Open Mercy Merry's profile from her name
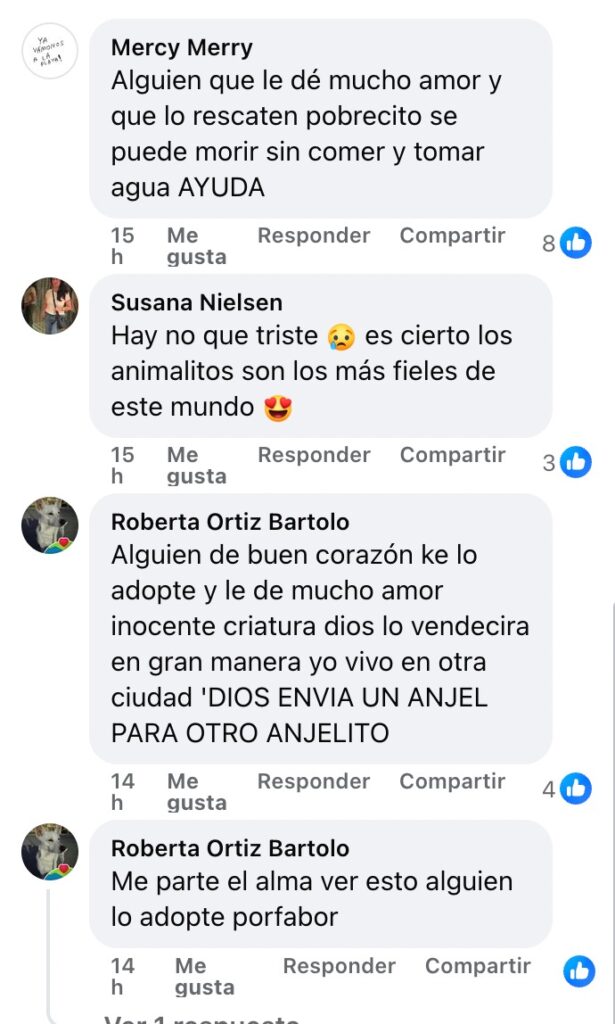Image resolution: width=615 pixels, height=1024 pixels. pos(181,47)
